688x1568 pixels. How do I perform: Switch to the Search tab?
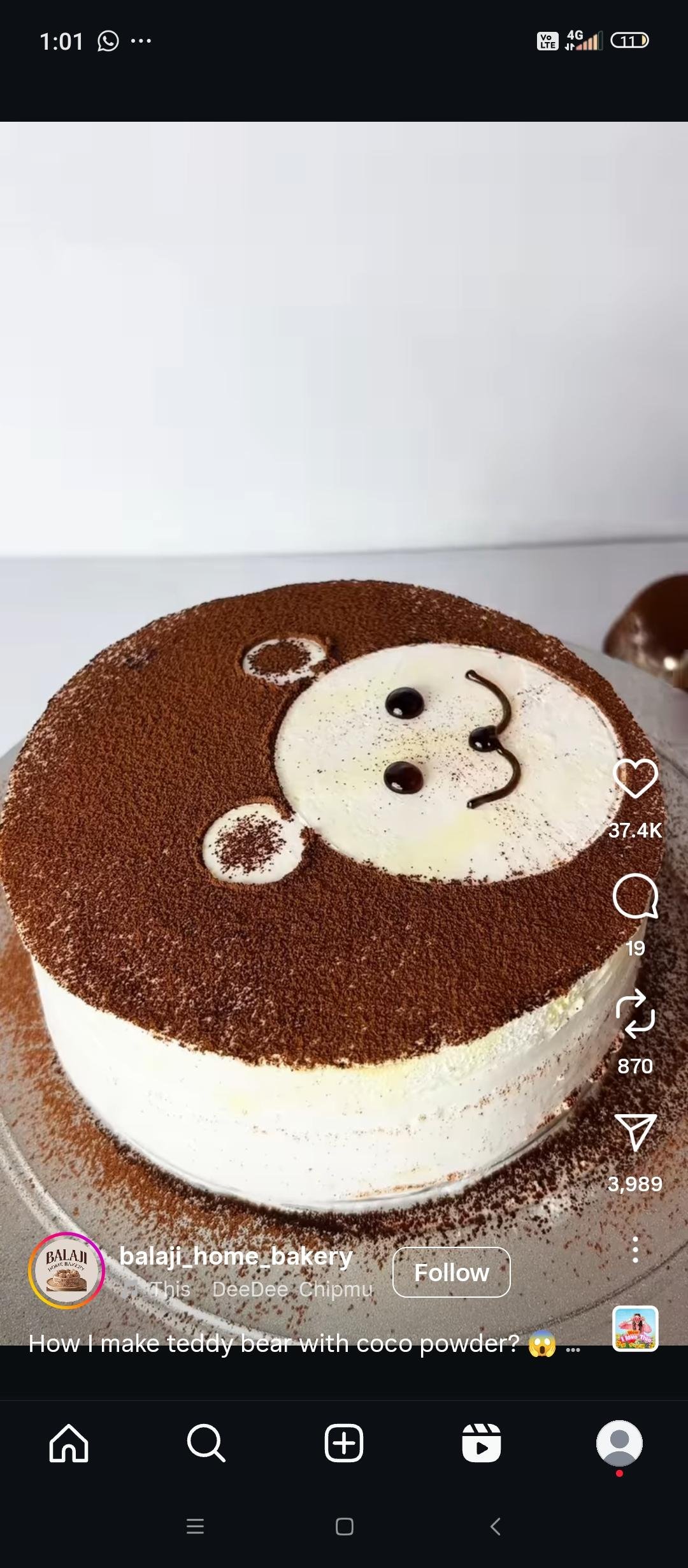[206, 1443]
